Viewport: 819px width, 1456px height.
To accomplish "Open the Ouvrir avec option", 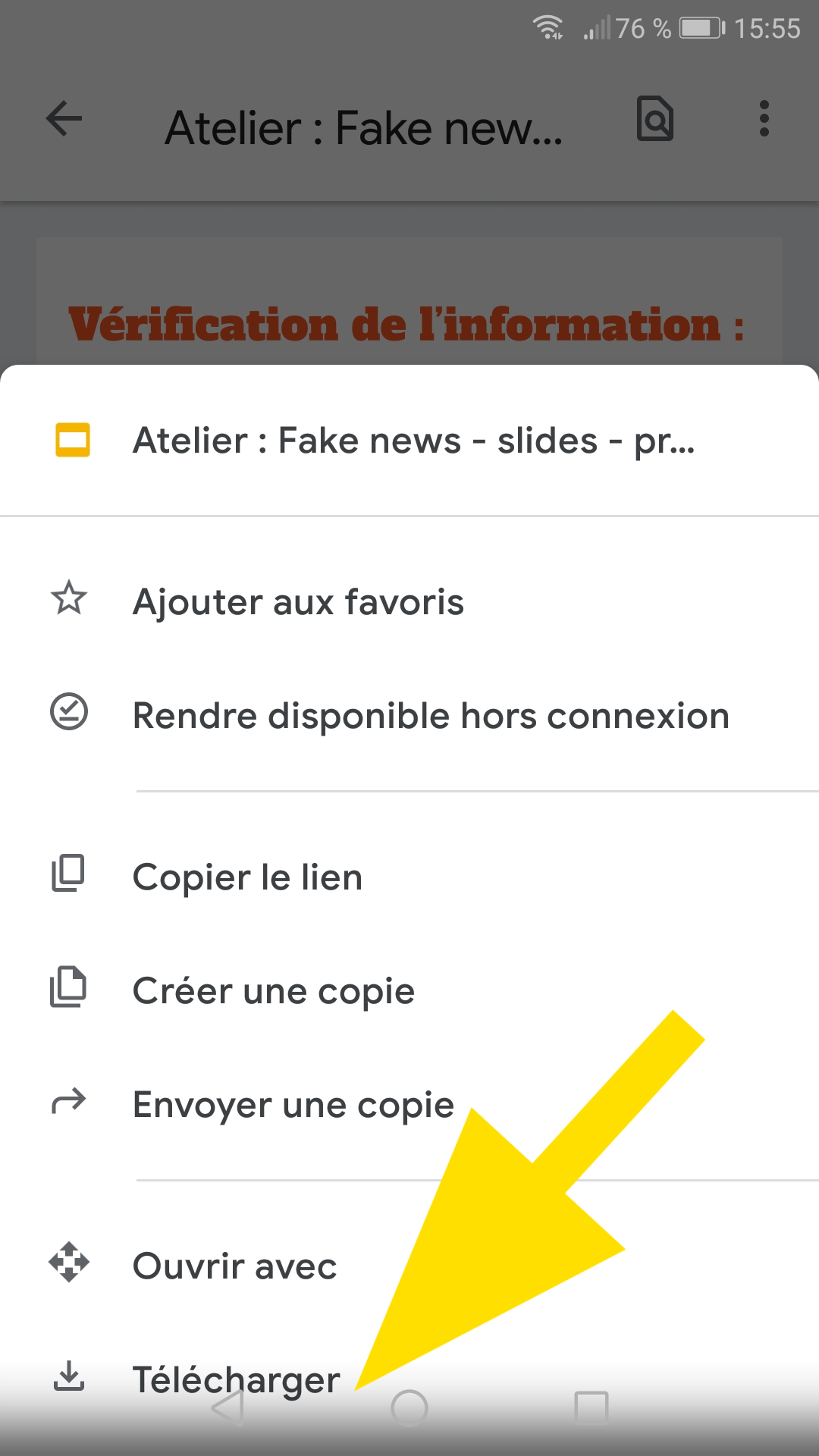I will [x=409, y=1266].
